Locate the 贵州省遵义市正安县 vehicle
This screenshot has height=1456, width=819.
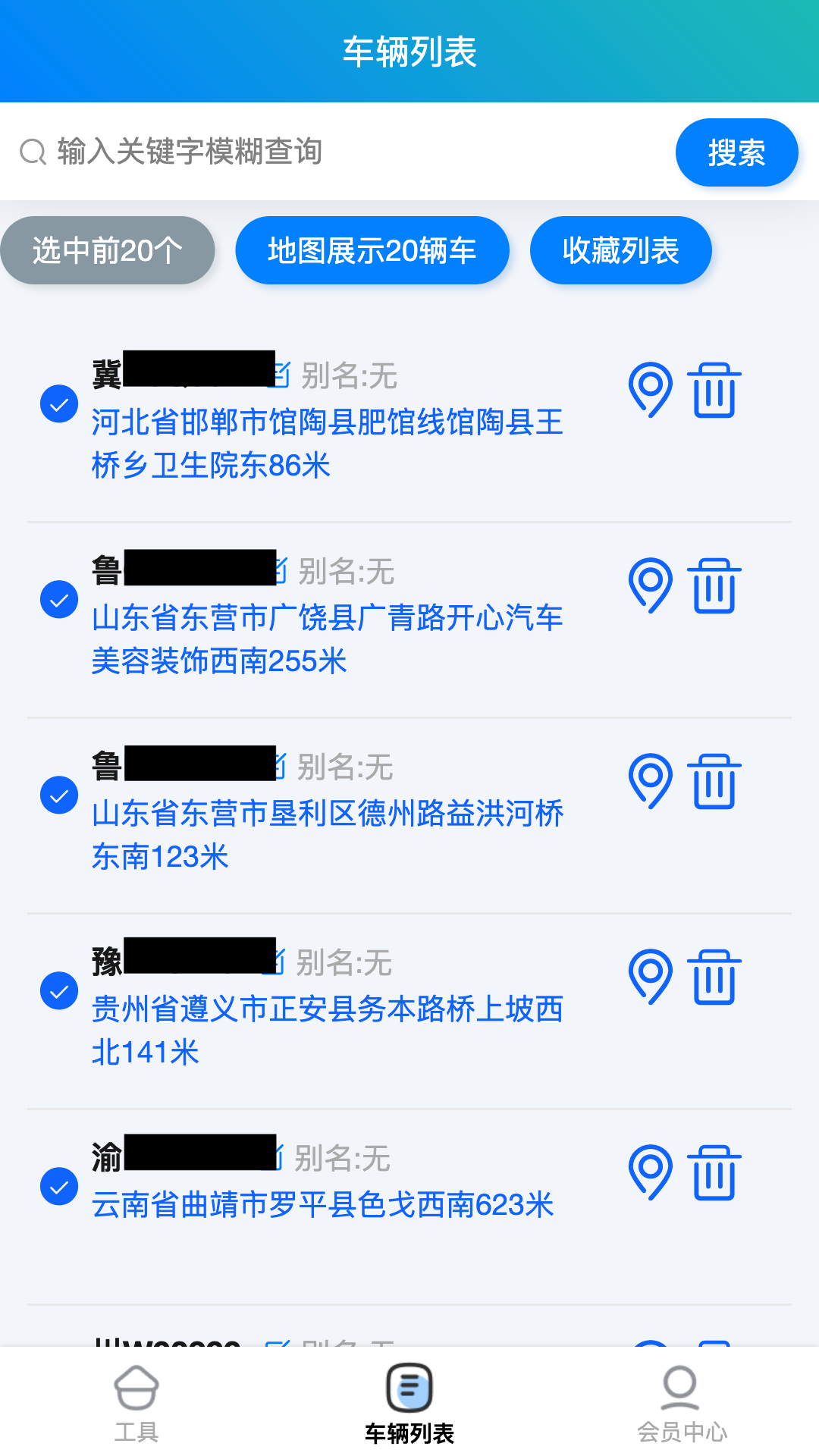650,977
